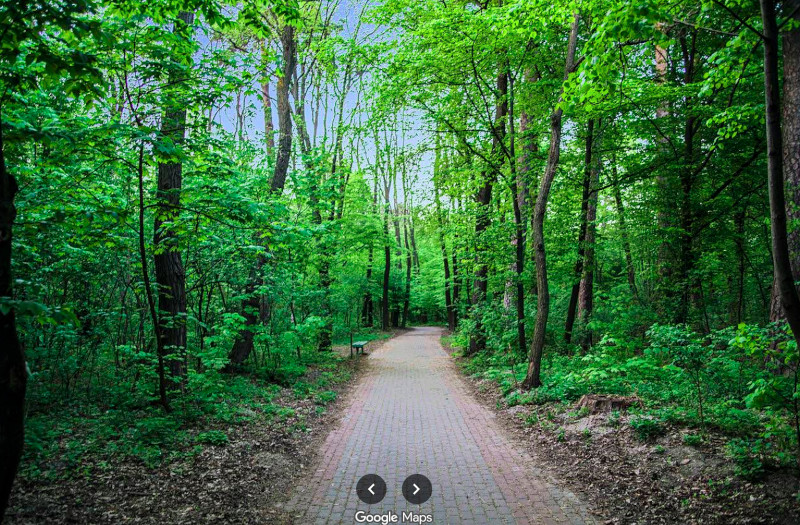This screenshot has width=800, height=525.
Task: Advance to the next photo
Action: tap(417, 489)
